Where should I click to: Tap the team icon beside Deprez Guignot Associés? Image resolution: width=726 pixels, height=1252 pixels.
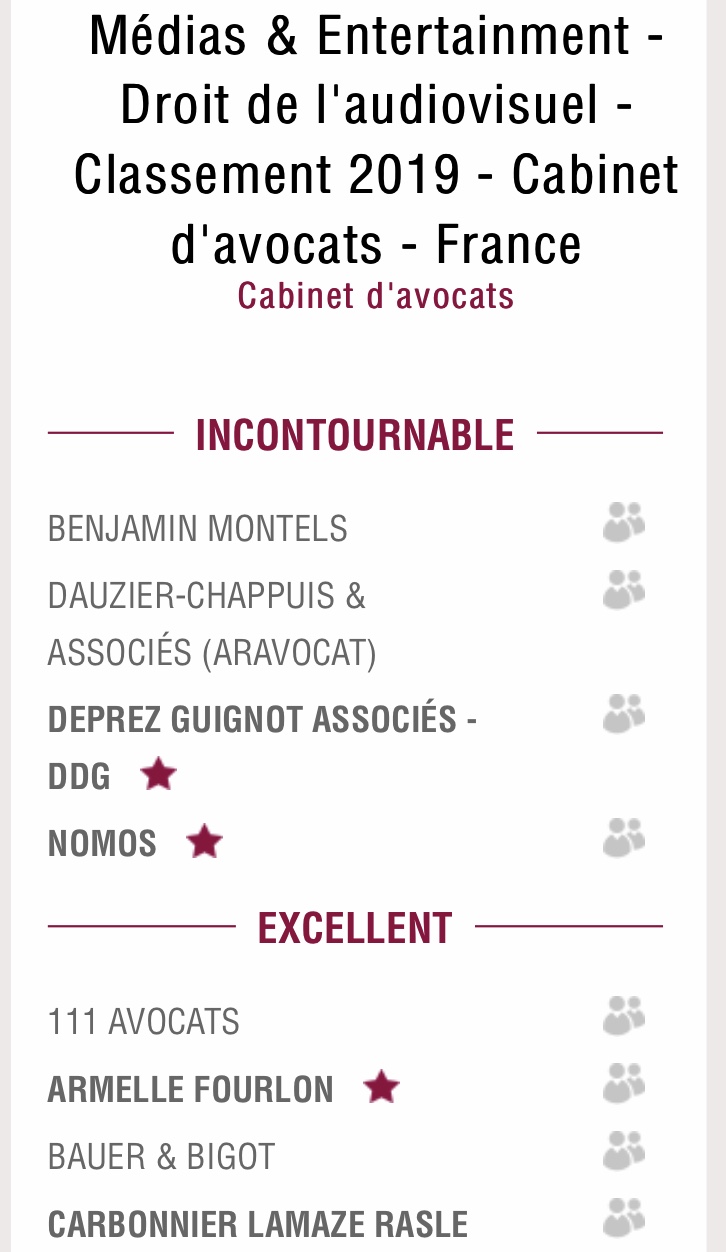(624, 714)
